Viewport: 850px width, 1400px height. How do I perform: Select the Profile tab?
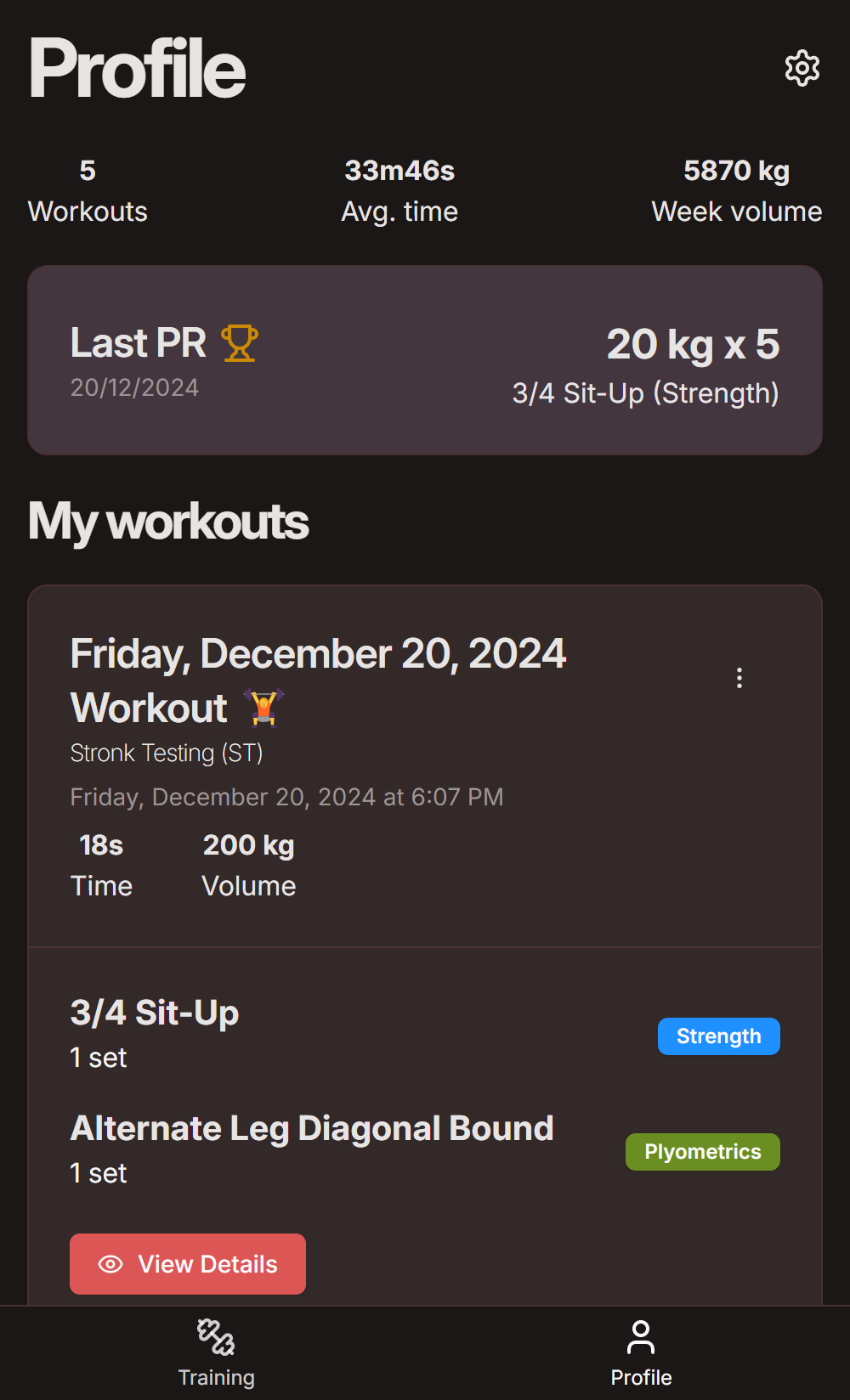641,1352
